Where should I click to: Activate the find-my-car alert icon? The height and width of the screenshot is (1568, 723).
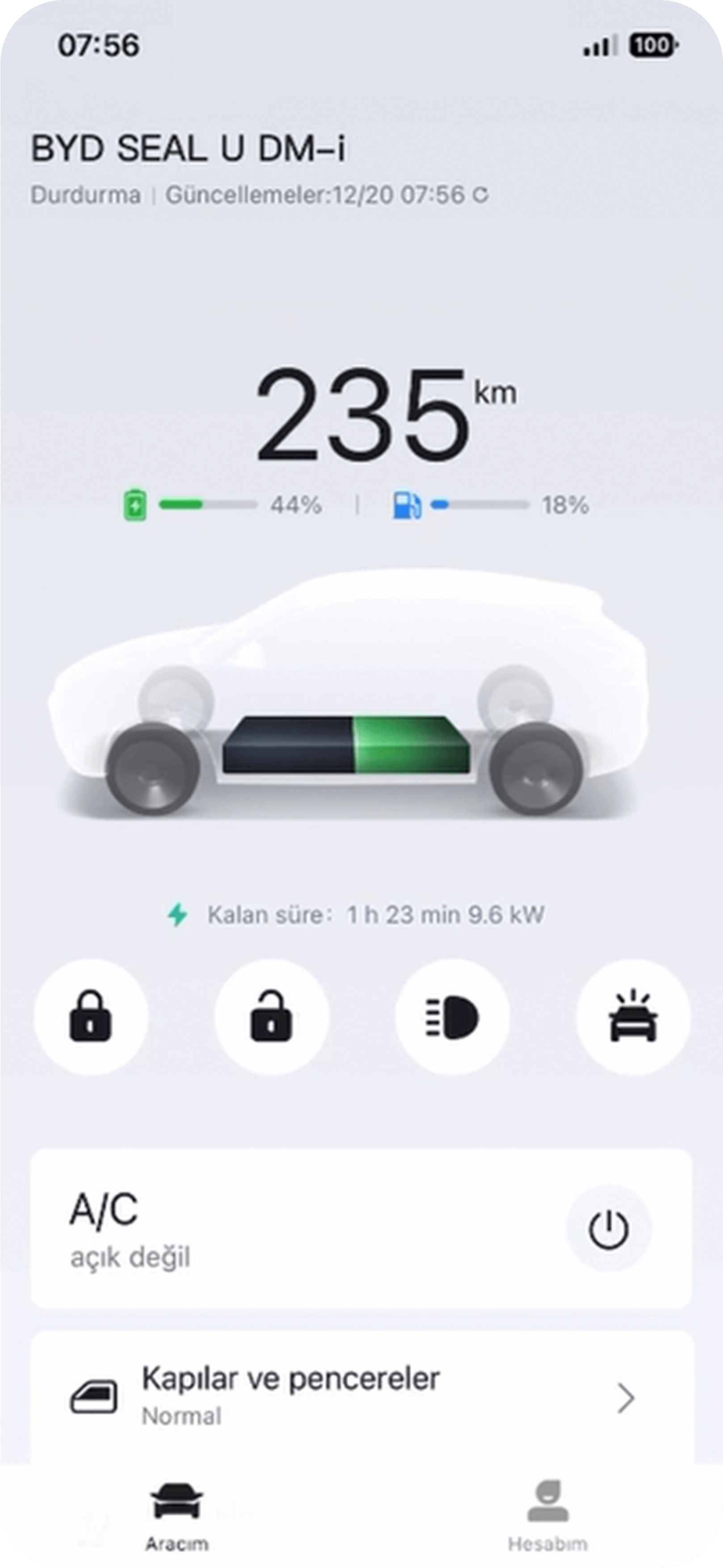633,1016
